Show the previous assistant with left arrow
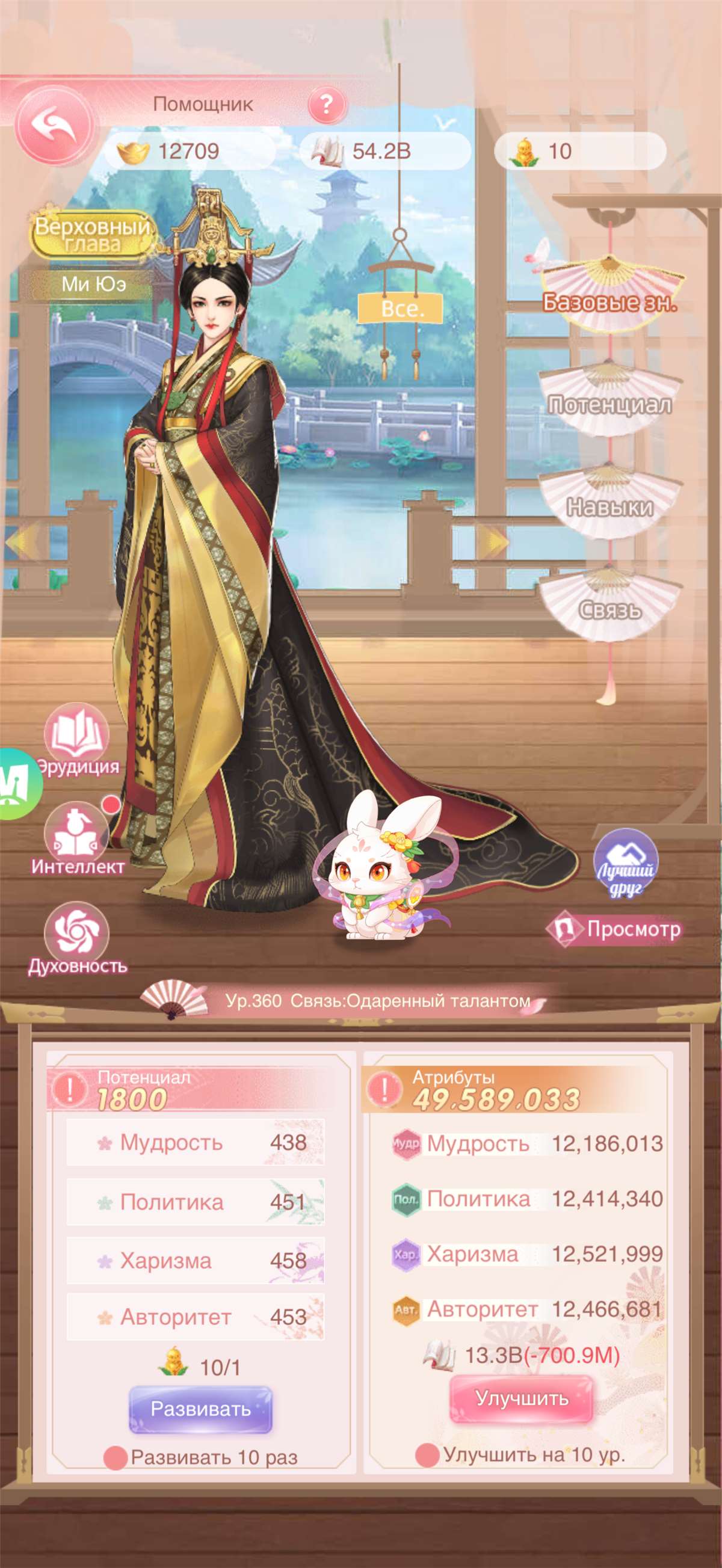This screenshot has height=1568, width=722. click(x=17, y=541)
